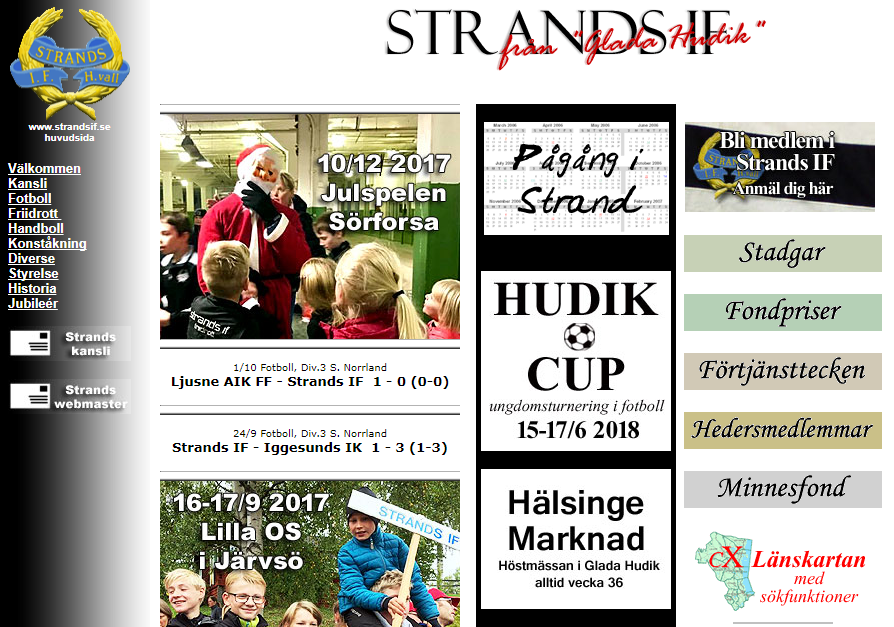Open the Stadgar button

[782, 254]
